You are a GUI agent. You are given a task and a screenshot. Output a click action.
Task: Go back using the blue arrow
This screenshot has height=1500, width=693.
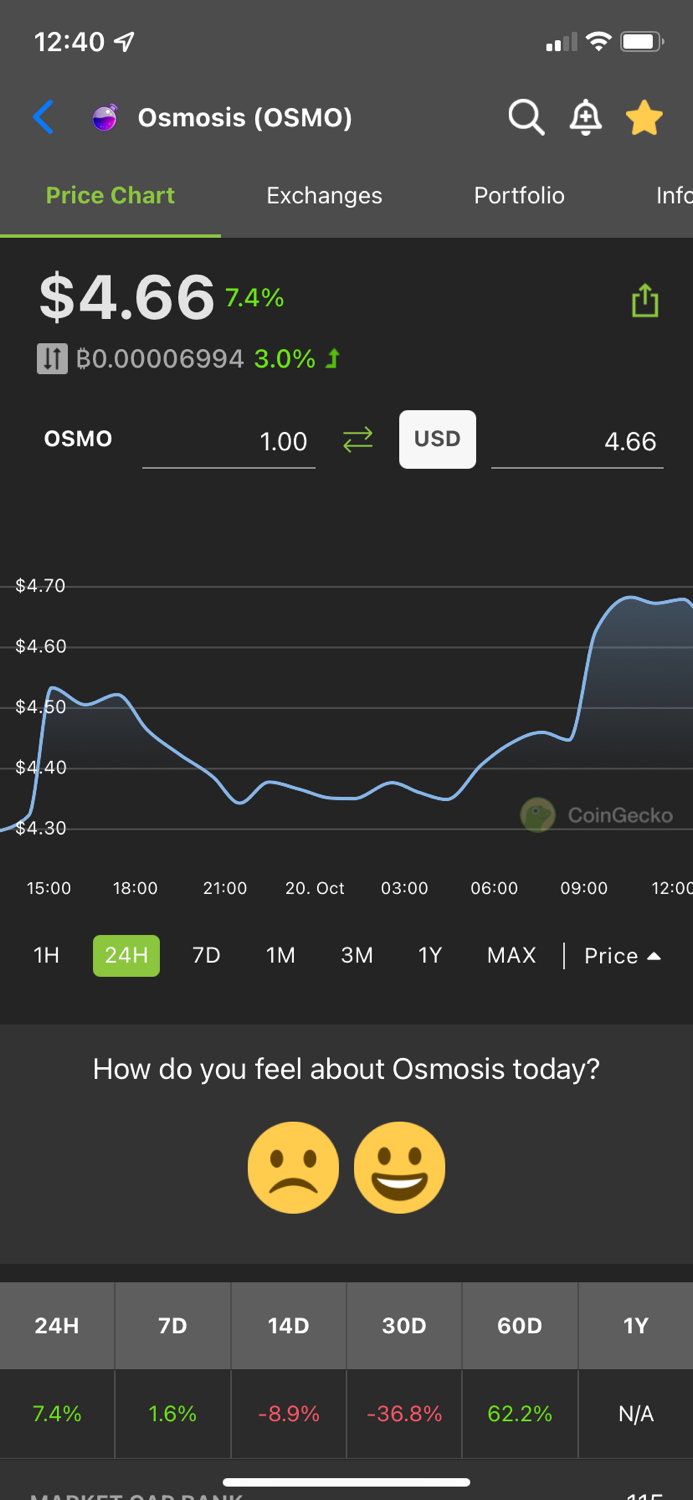43,118
